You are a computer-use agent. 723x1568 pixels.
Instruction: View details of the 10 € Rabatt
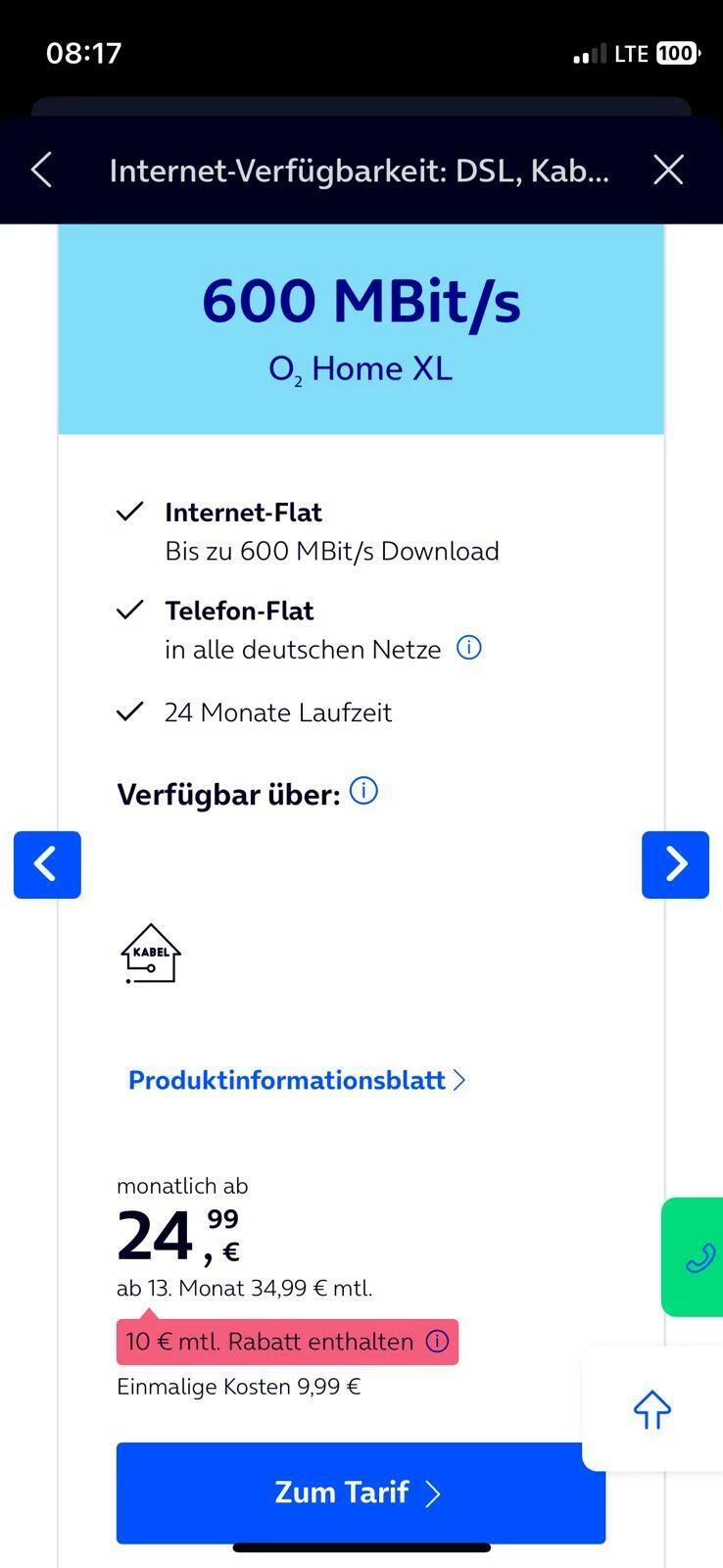point(437,1342)
